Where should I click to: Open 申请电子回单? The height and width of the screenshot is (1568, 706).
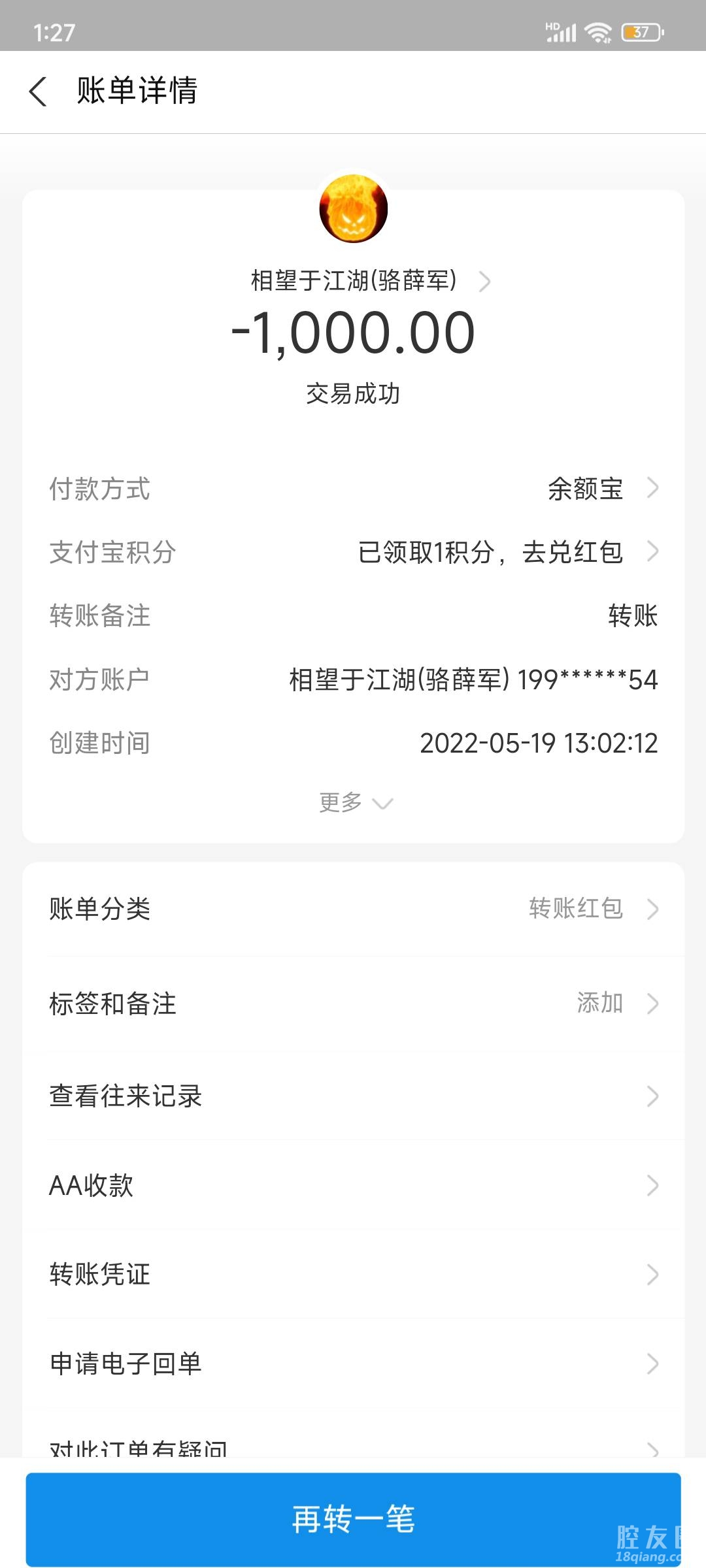click(x=353, y=1364)
